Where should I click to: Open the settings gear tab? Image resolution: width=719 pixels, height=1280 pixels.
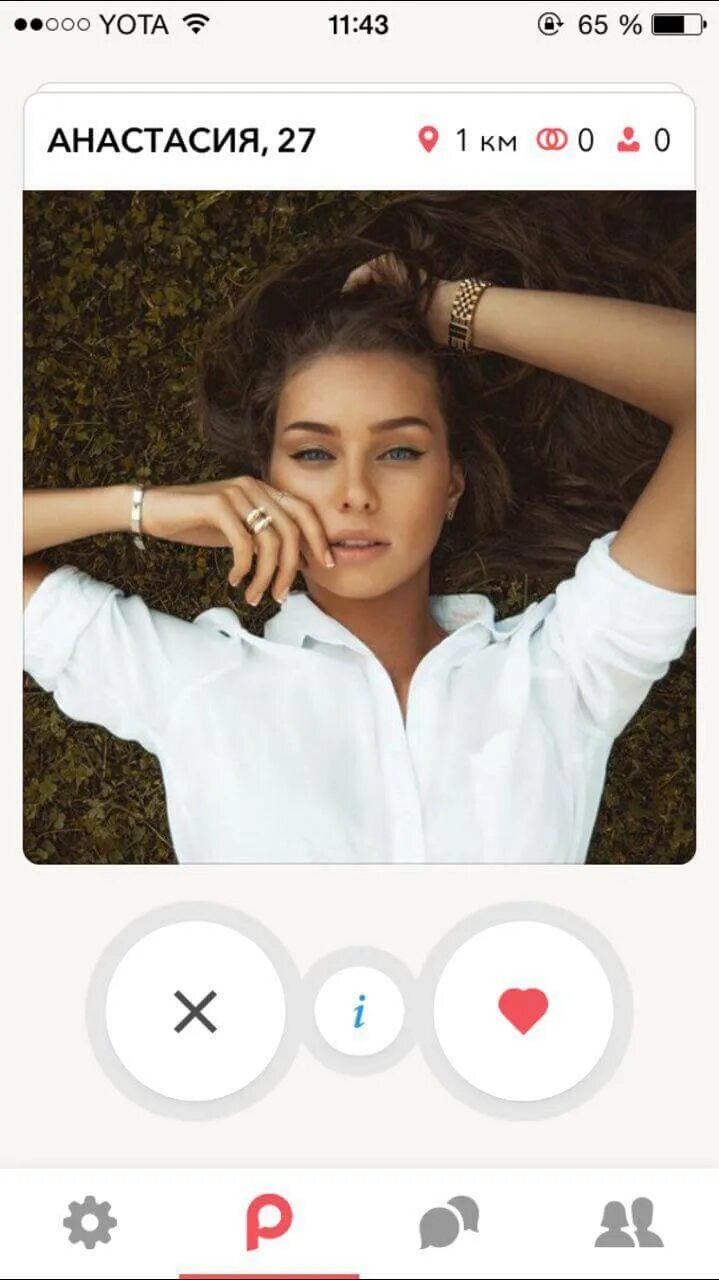pyautogui.click(x=90, y=1222)
